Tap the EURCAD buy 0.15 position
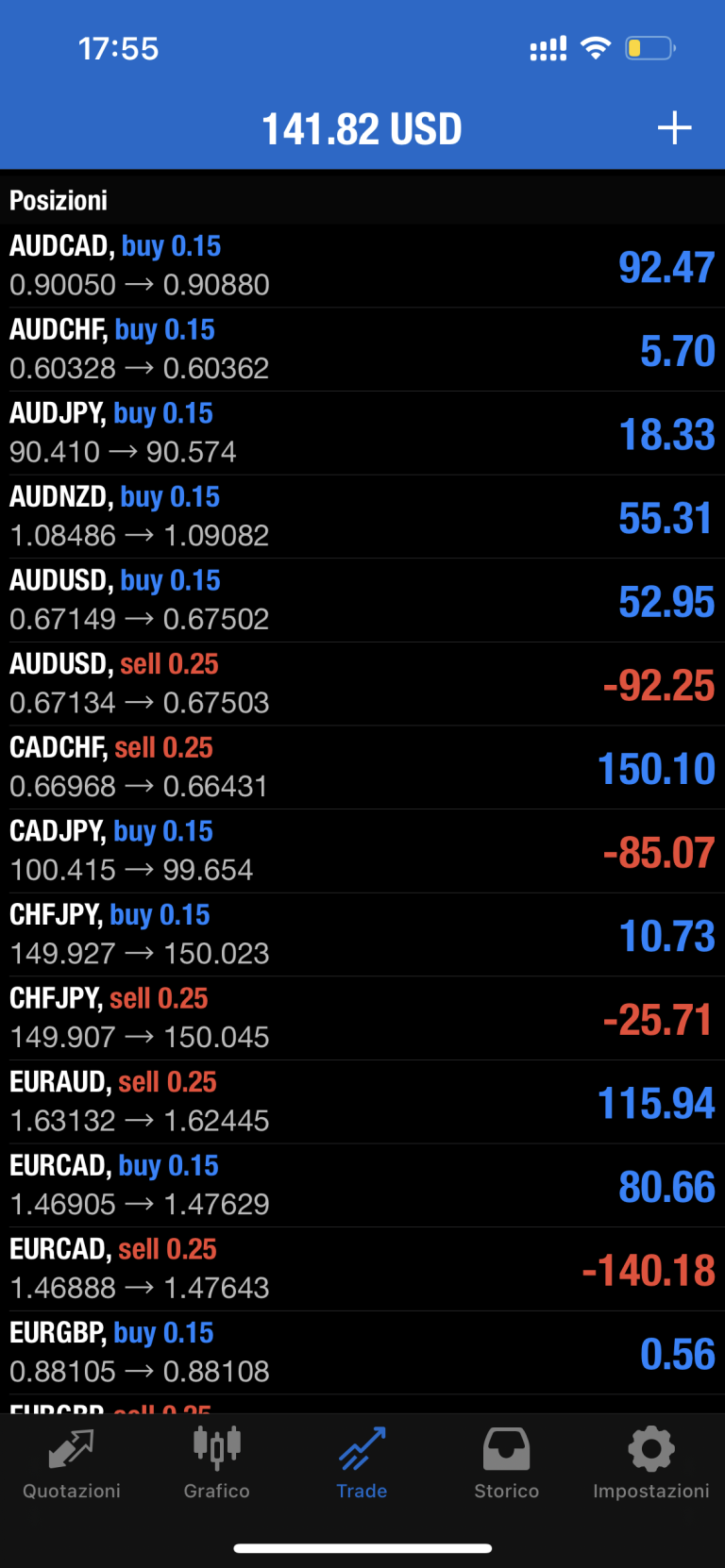 click(x=362, y=1185)
